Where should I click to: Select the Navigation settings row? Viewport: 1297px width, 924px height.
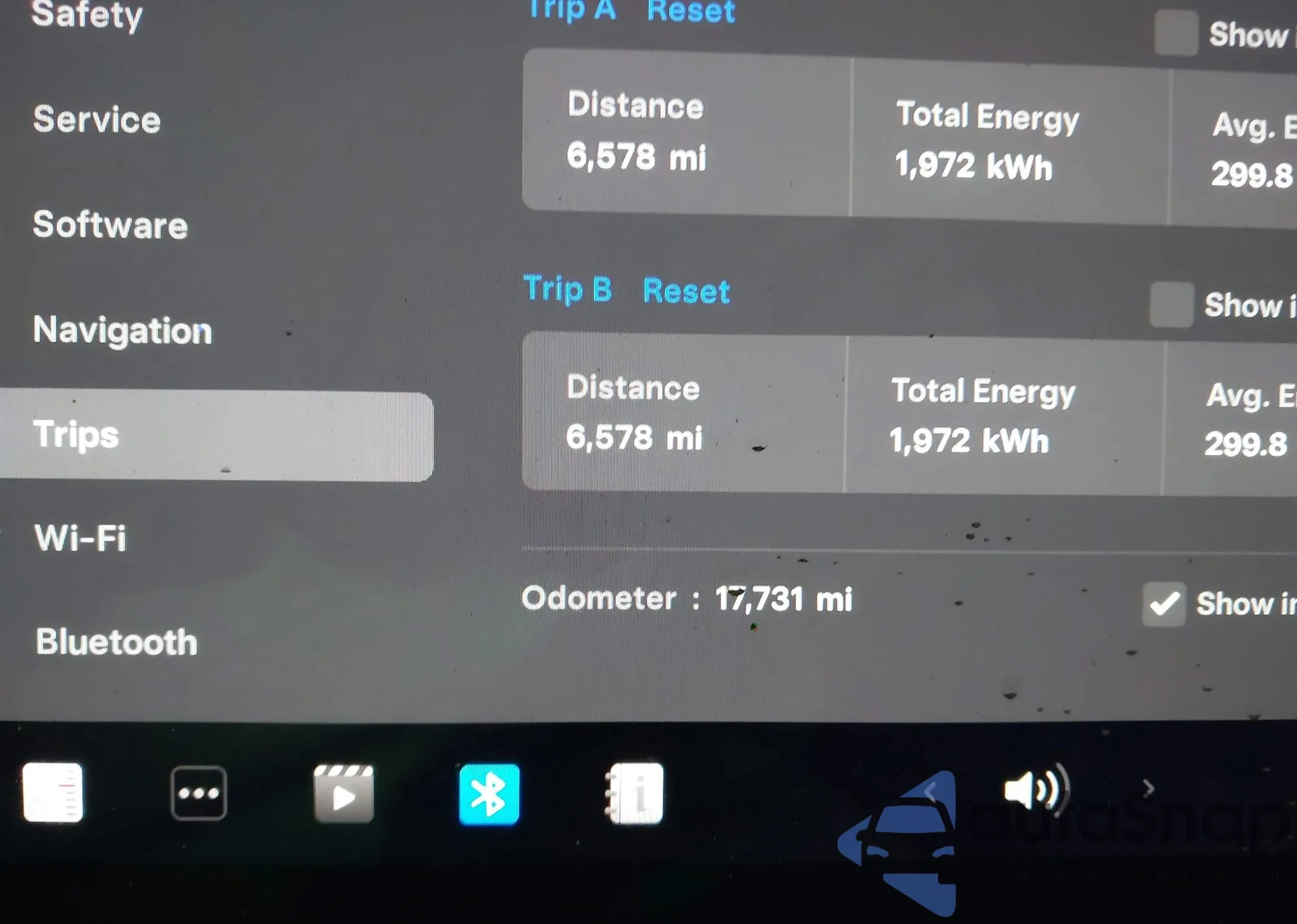click(x=123, y=330)
